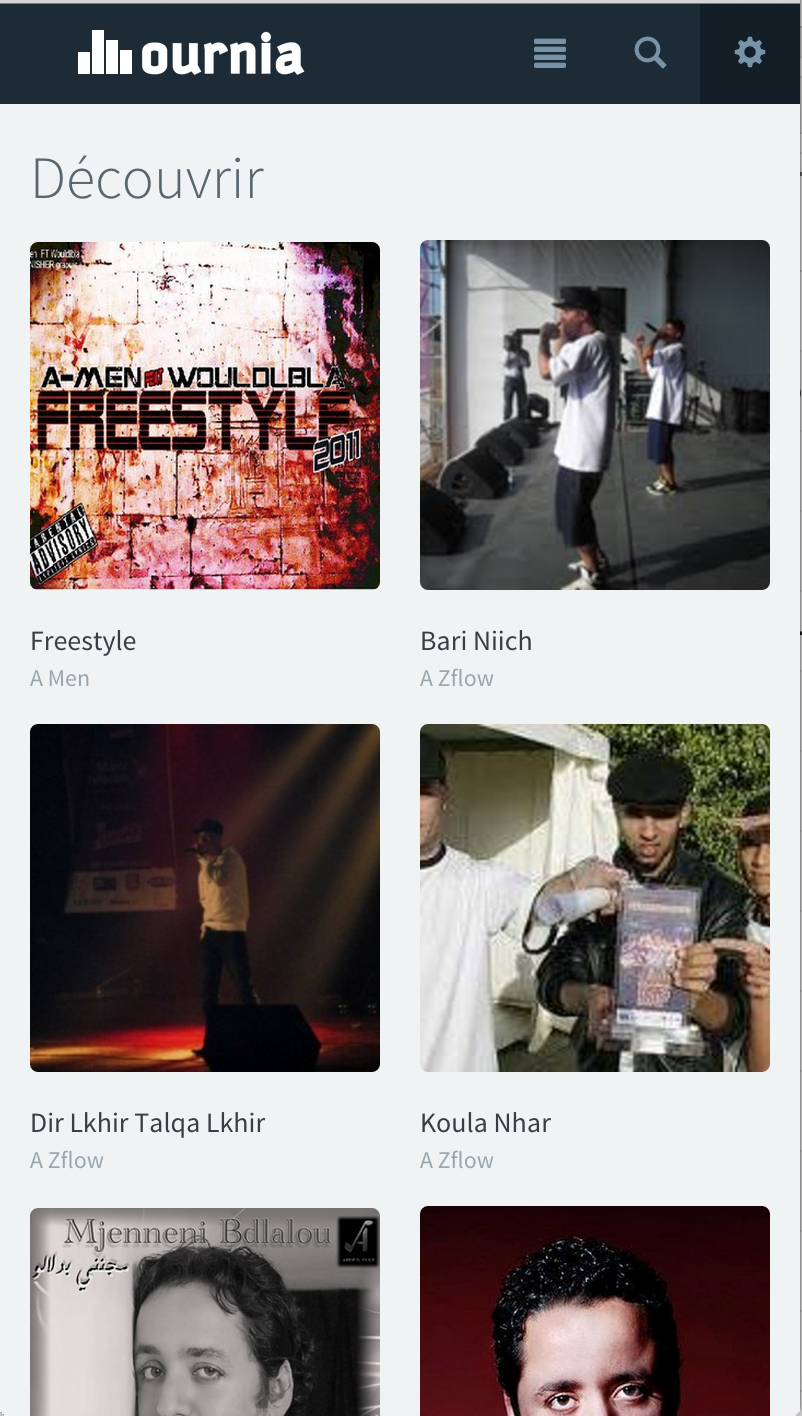Open the Dir Lkhir Talqa Lkhir title
This screenshot has width=802, height=1416.
(x=148, y=1123)
